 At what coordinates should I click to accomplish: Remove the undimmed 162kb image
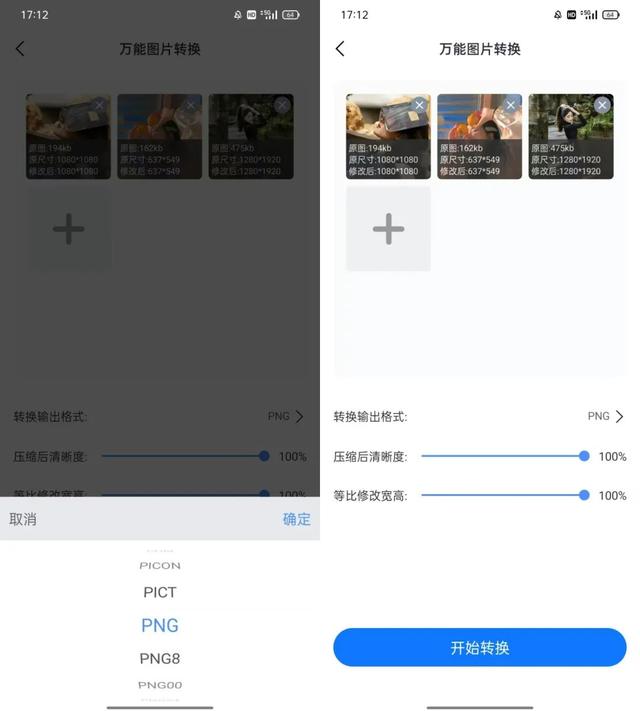[510, 105]
